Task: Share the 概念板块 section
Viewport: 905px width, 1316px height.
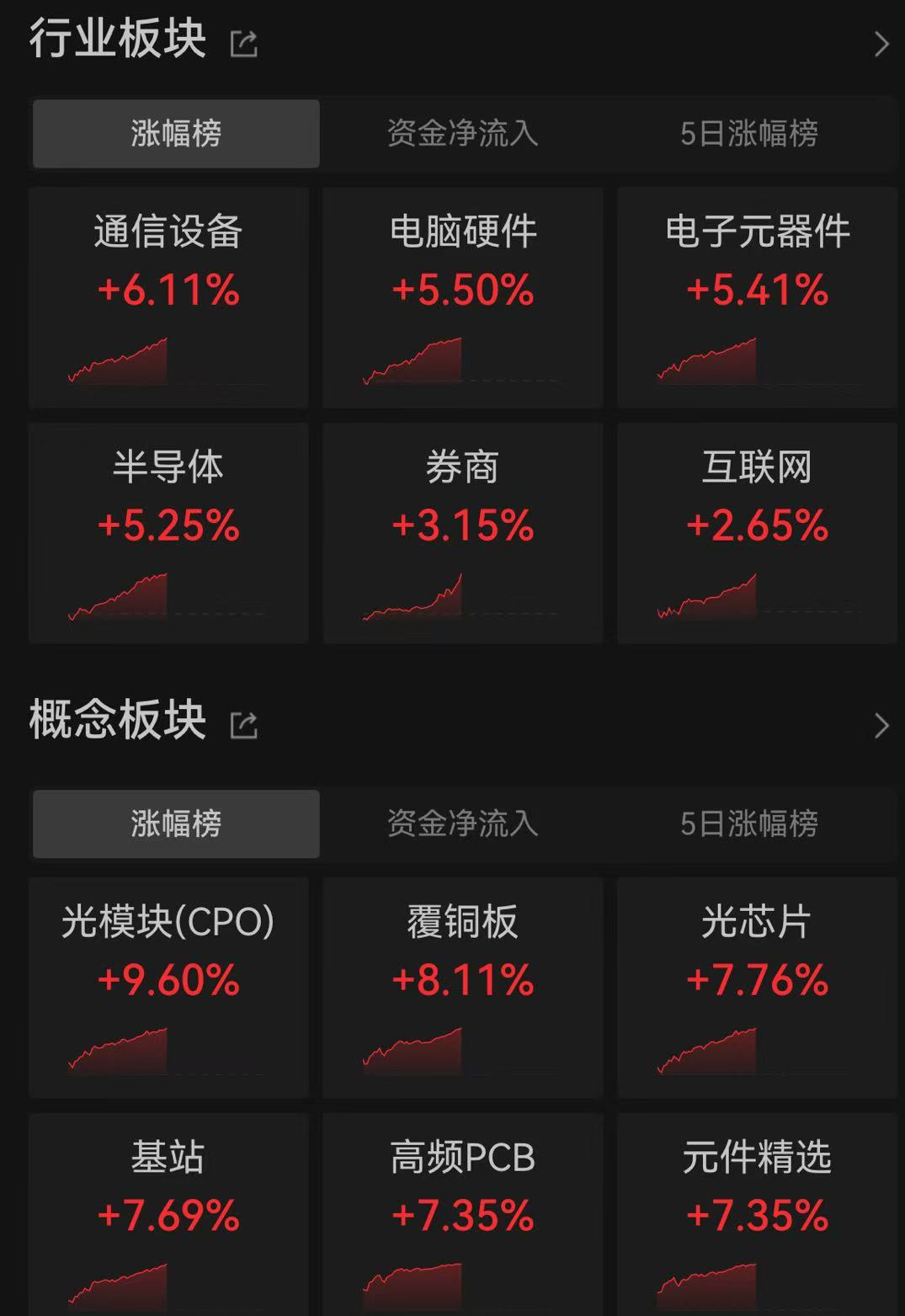Action: click(244, 725)
